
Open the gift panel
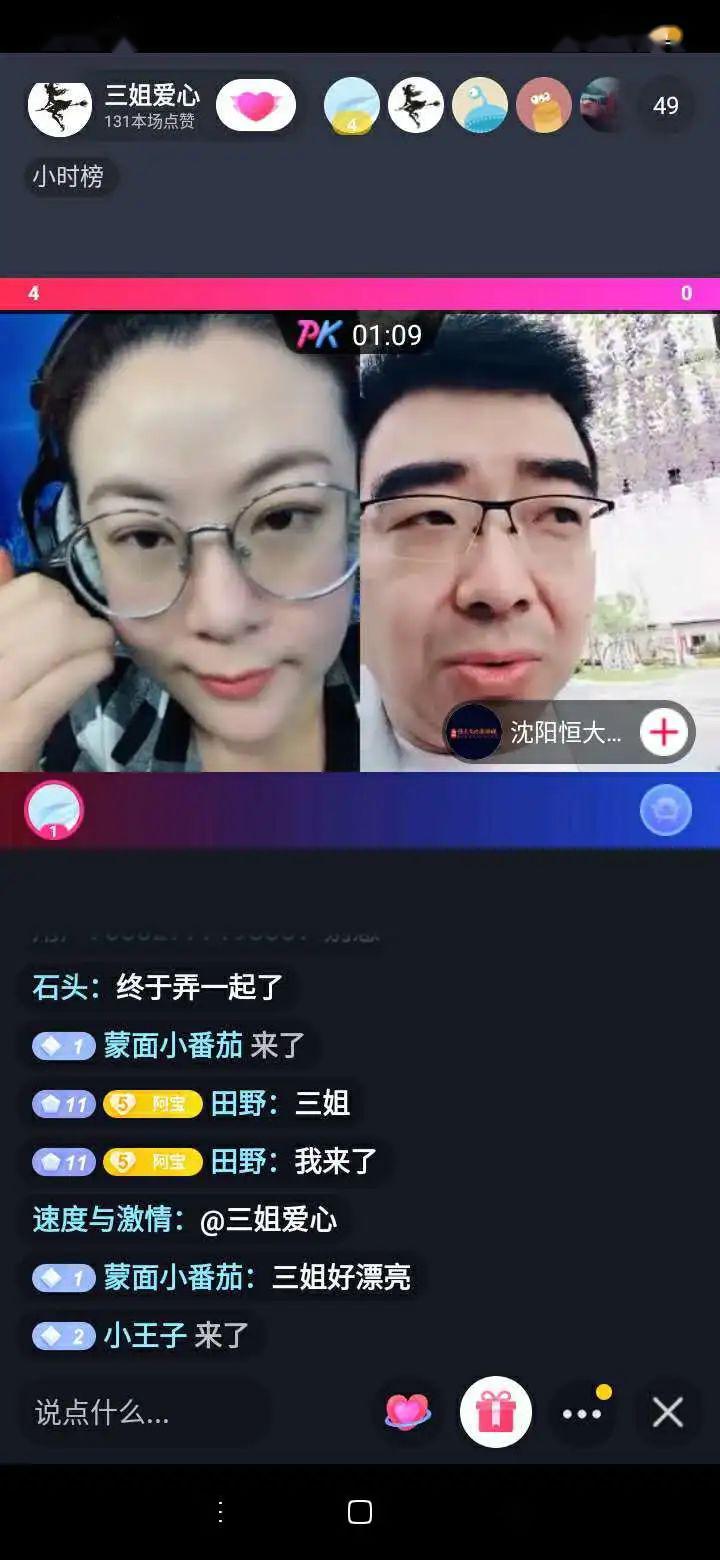pyautogui.click(x=495, y=1412)
